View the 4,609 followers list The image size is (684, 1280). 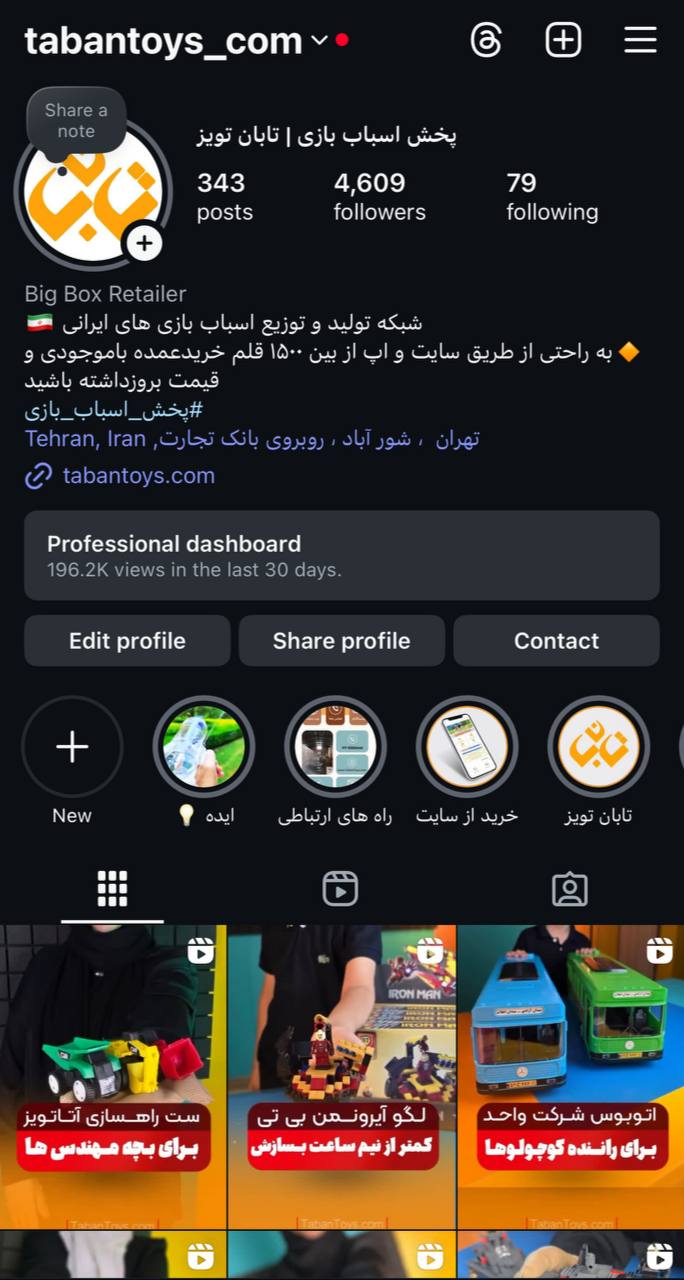pyautogui.click(x=379, y=197)
